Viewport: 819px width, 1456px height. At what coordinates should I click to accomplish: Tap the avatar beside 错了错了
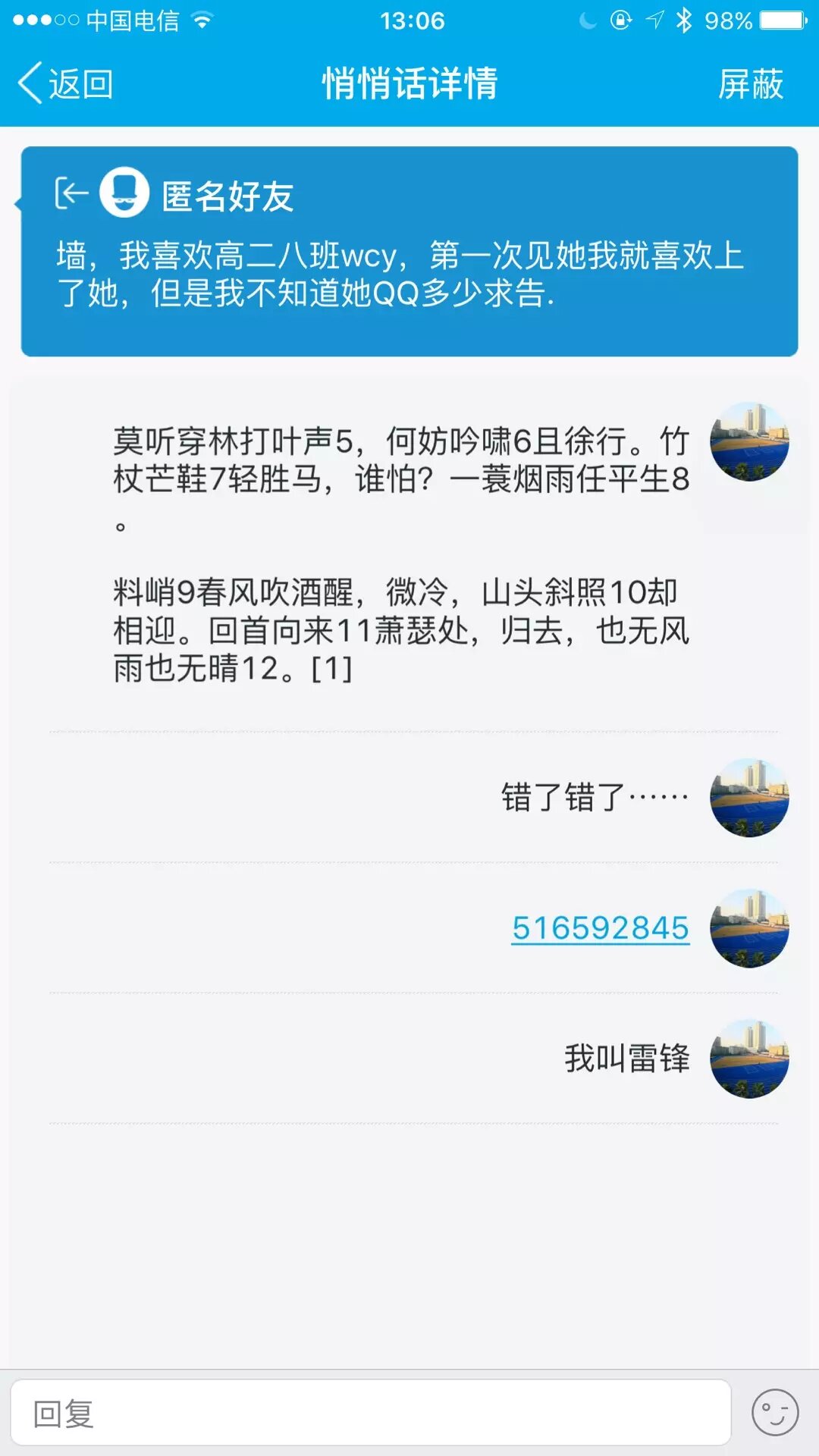click(x=749, y=798)
